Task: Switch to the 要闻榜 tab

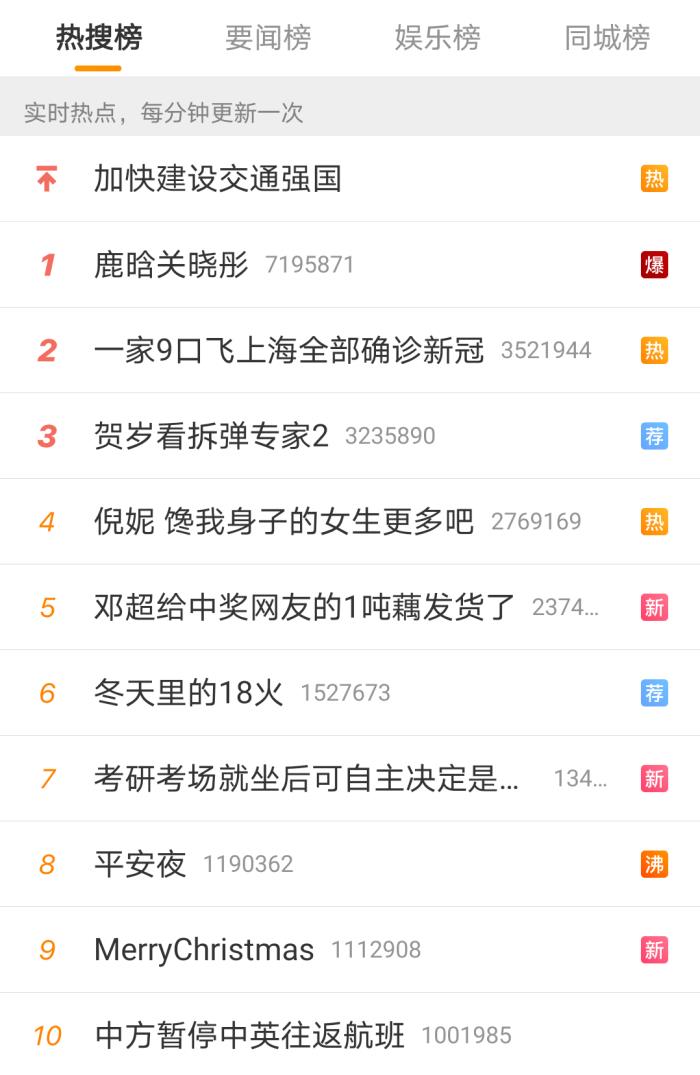Action: click(268, 38)
